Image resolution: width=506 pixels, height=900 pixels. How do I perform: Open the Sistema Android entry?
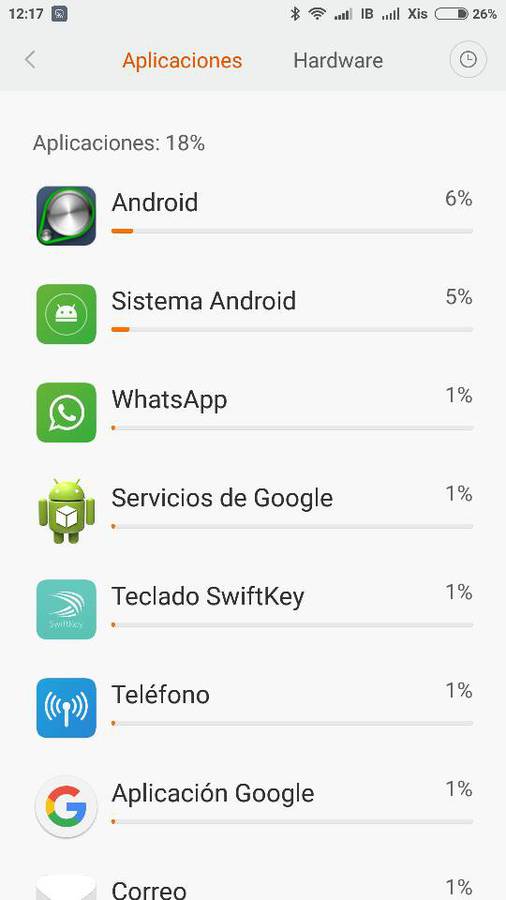253,314
